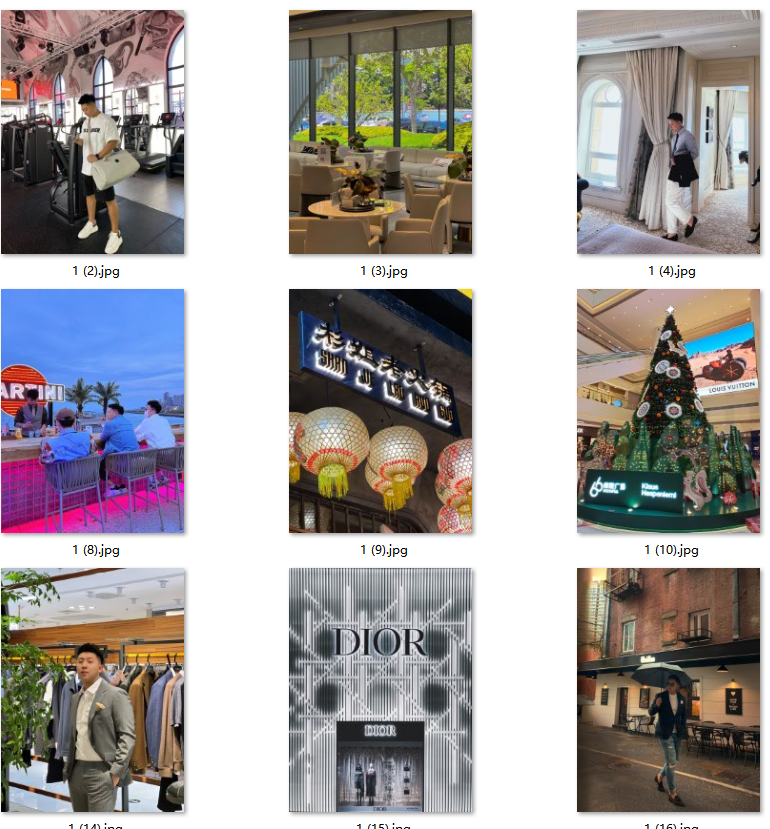Open the Dior storefront photo 1 (15).jpg
Viewport: 770px width, 829px height.
380,690
